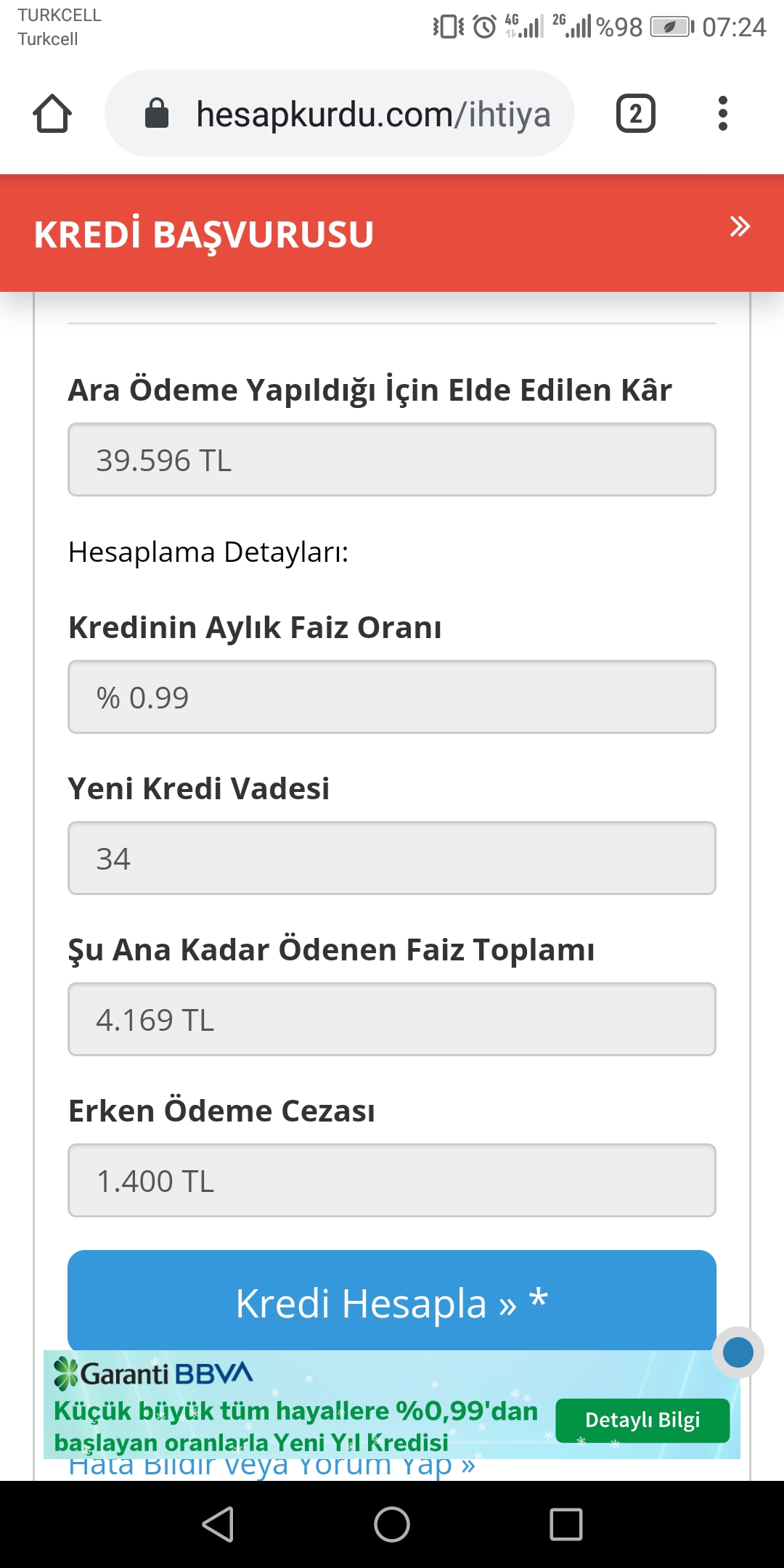This screenshot has width=784, height=1568.
Task: Open the browser overflow menu
Action: (x=722, y=114)
